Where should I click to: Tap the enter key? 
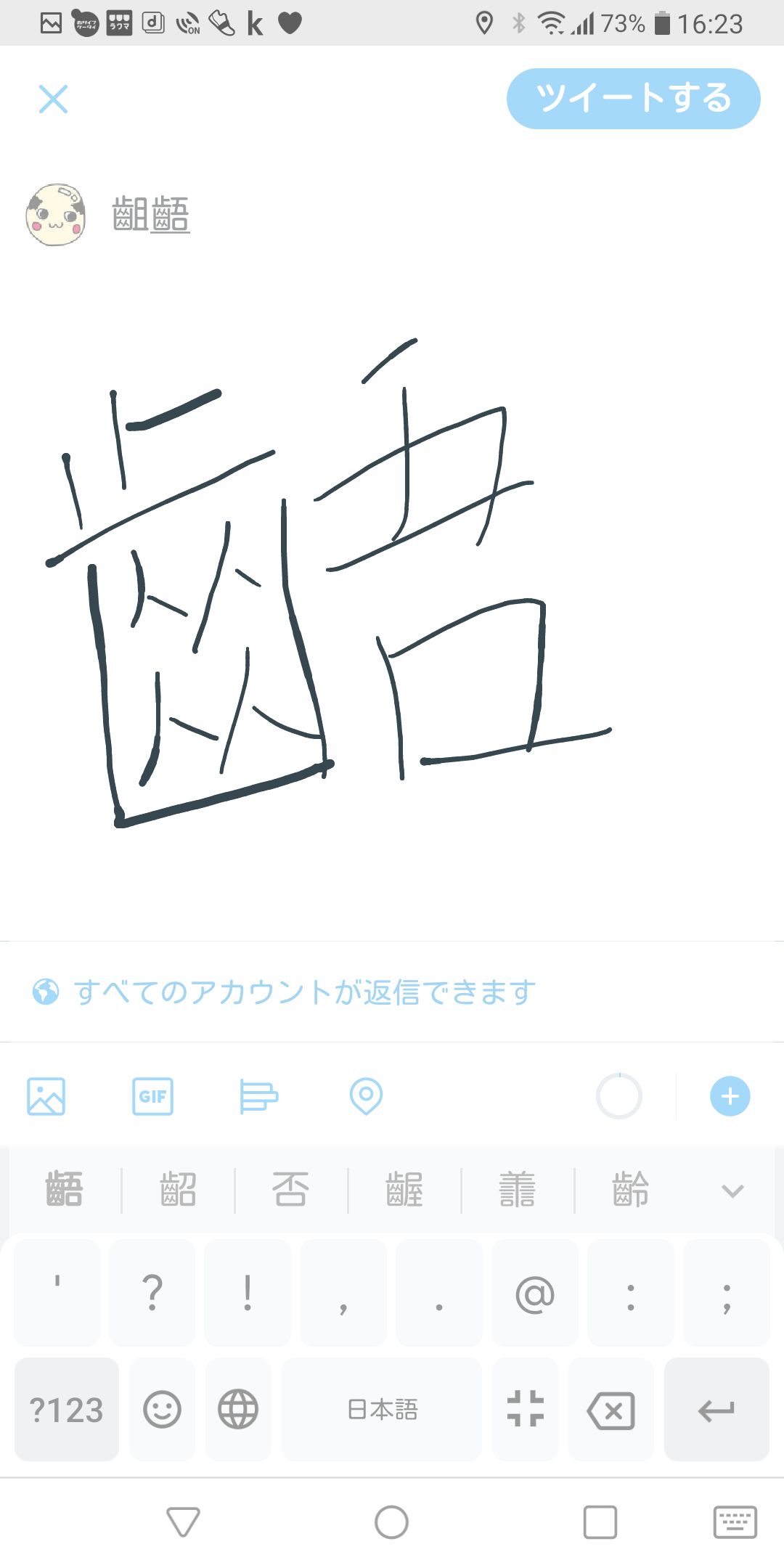click(x=716, y=1410)
